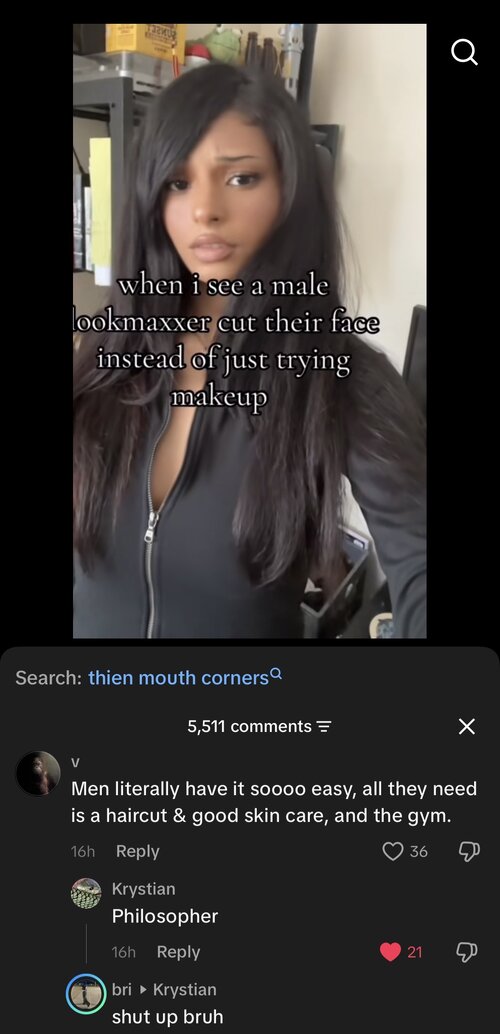Open V's profile picture
Viewport: 500px width, 1034px height.
point(38,773)
